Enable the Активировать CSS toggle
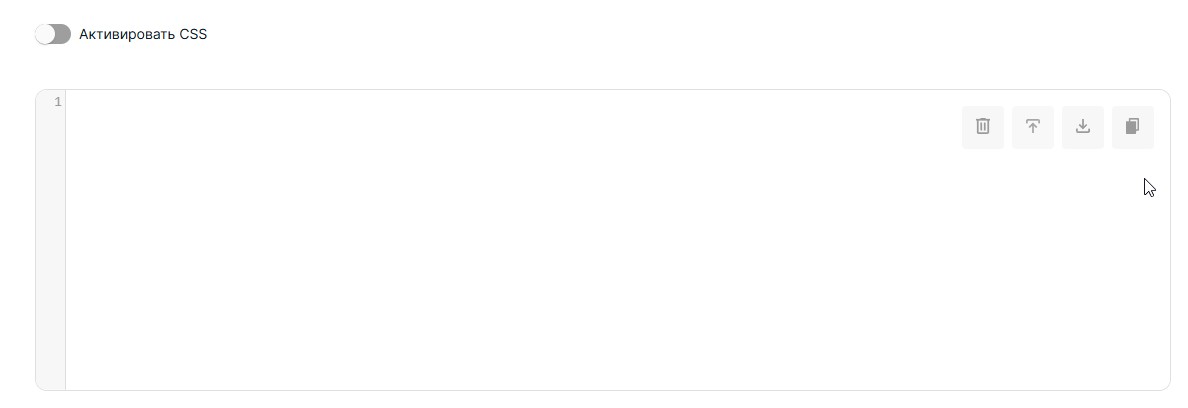The width and height of the screenshot is (1188, 408). coord(53,34)
